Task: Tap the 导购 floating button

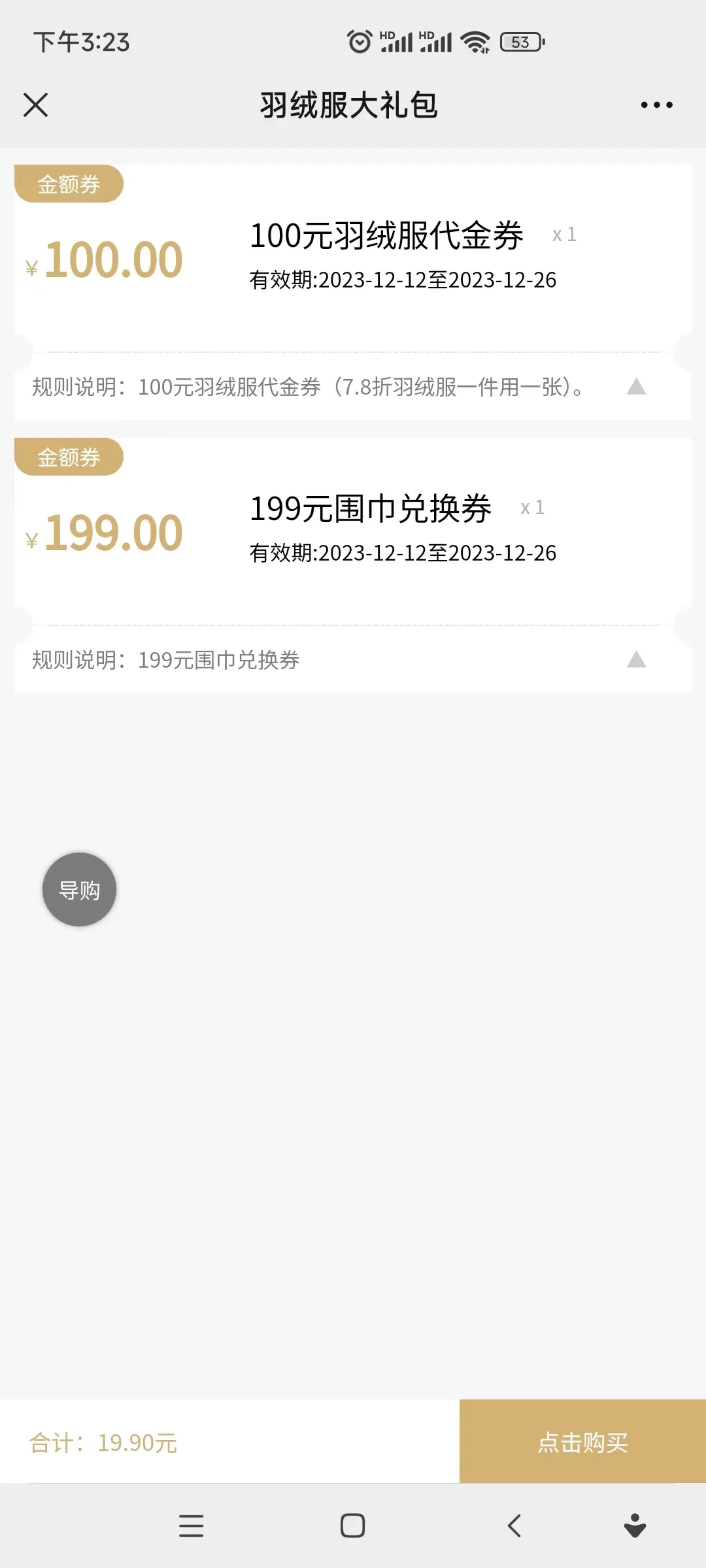Action: pos(80,889)
